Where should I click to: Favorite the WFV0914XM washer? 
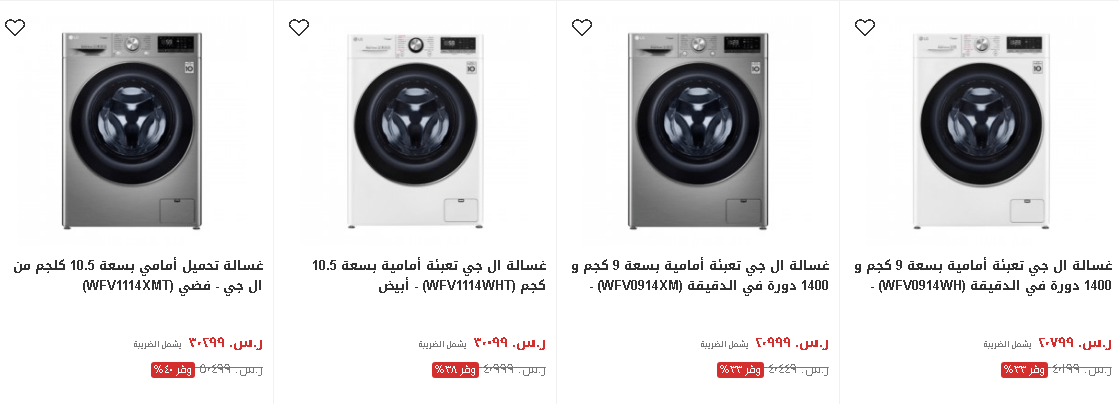[581, 27]
